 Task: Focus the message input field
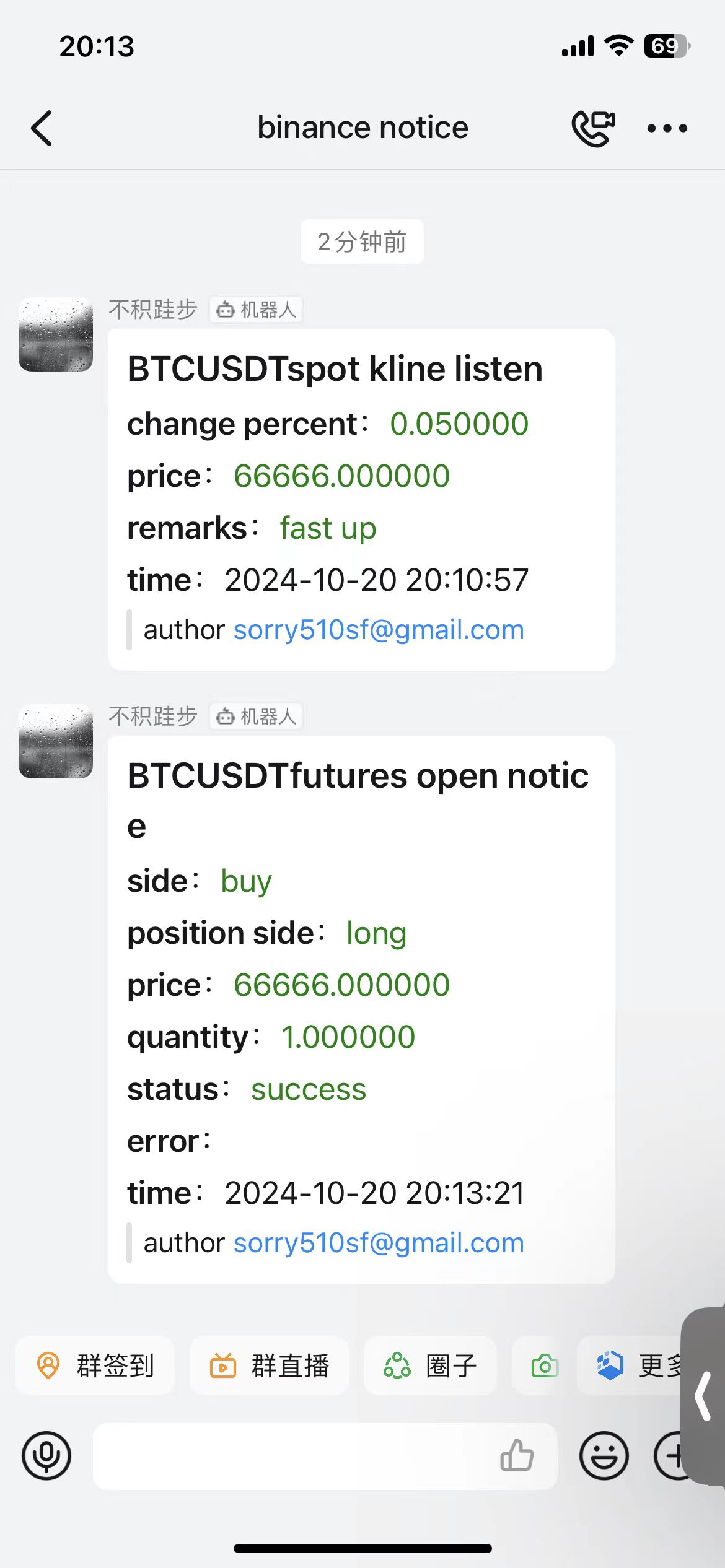(x=291, y=1455)
